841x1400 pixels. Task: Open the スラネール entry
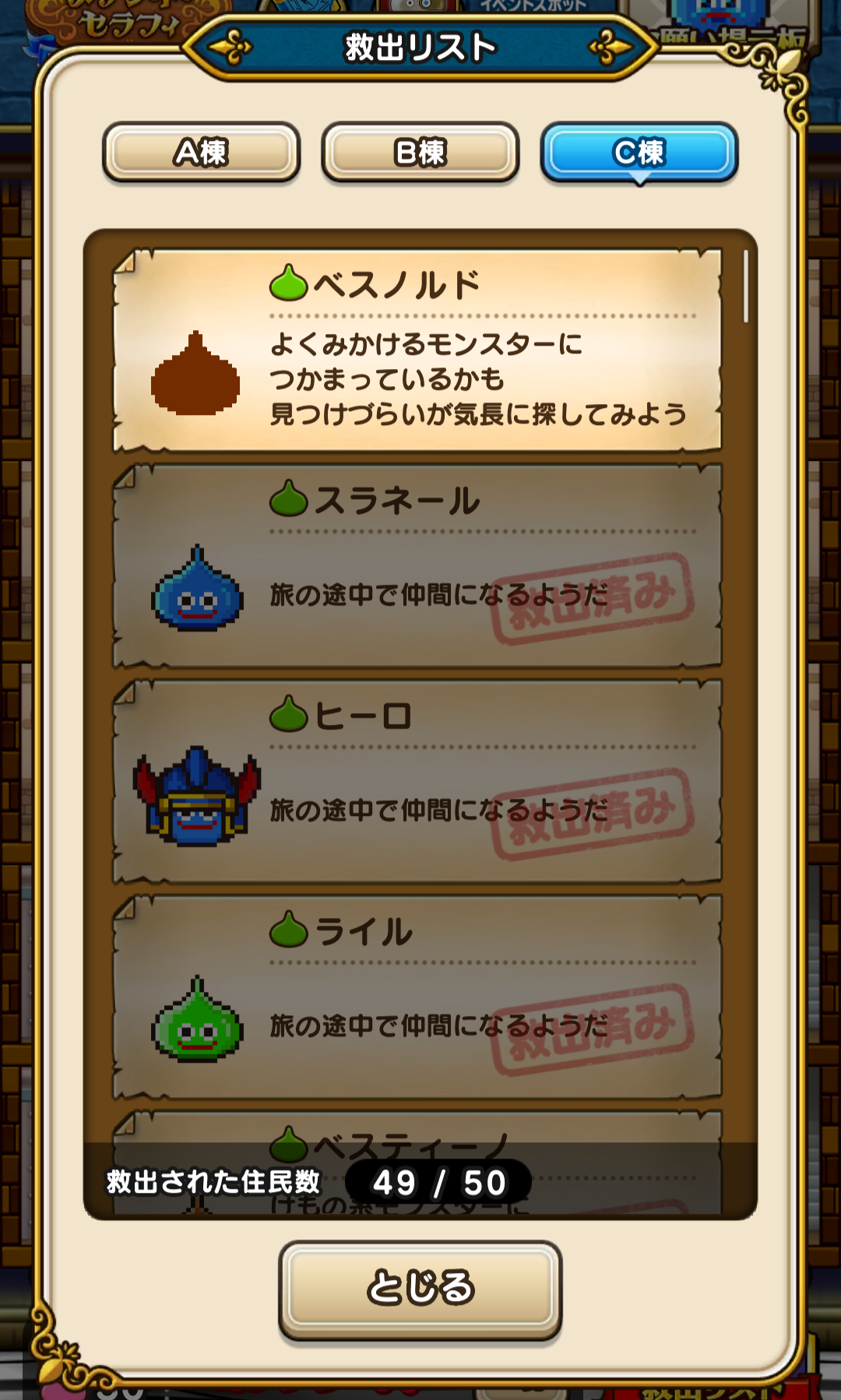click(417, 566)
